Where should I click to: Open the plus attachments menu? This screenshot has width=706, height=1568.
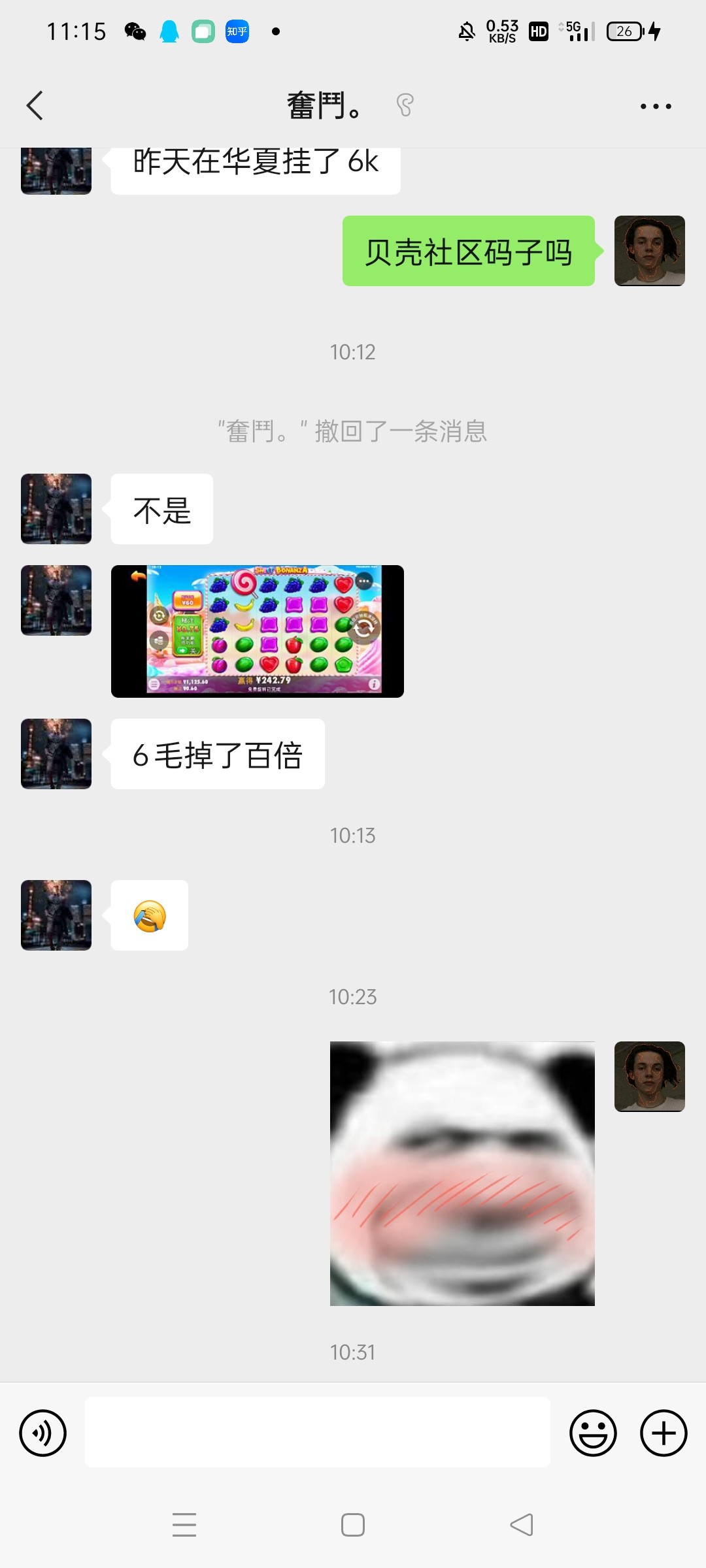point(663,1433)
